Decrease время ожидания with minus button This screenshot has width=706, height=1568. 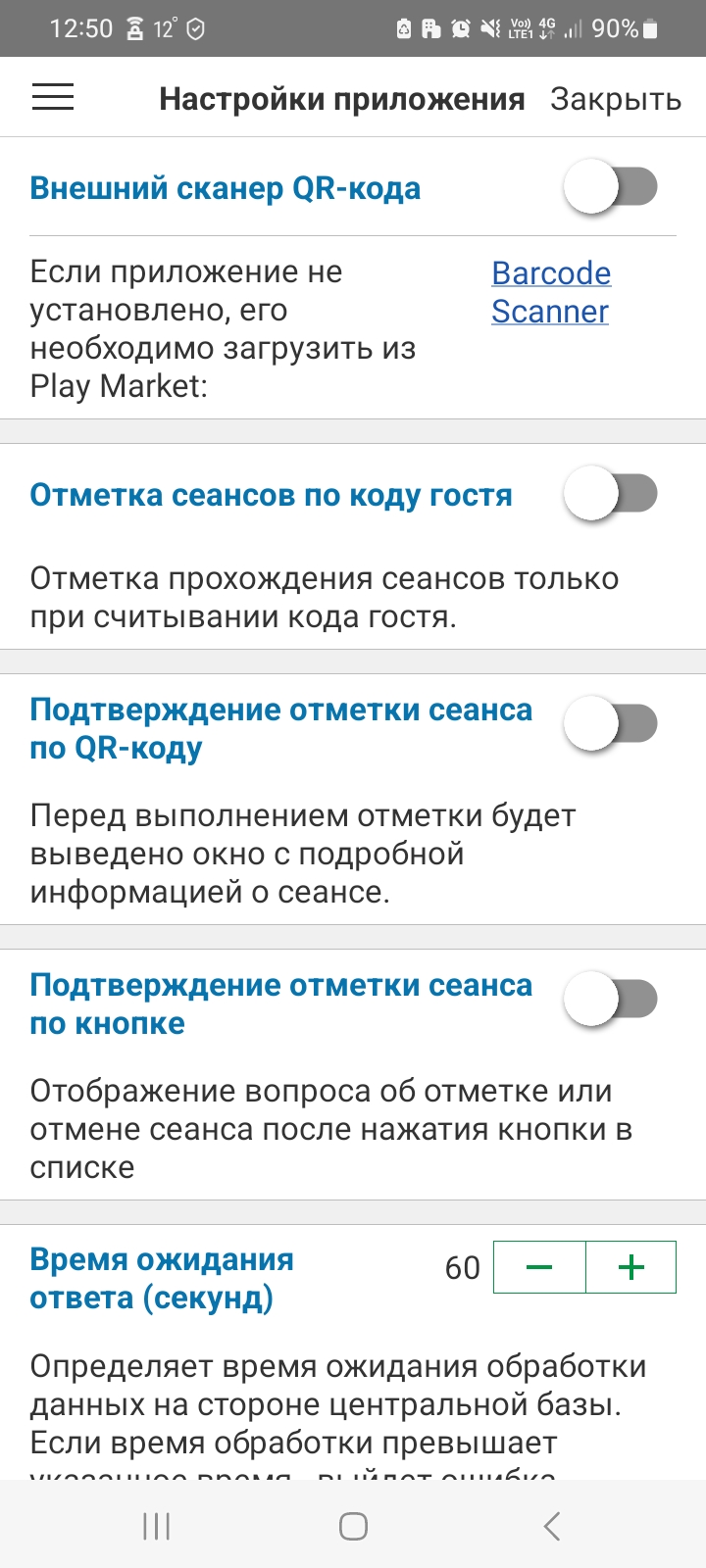(x=539, y=1267)
